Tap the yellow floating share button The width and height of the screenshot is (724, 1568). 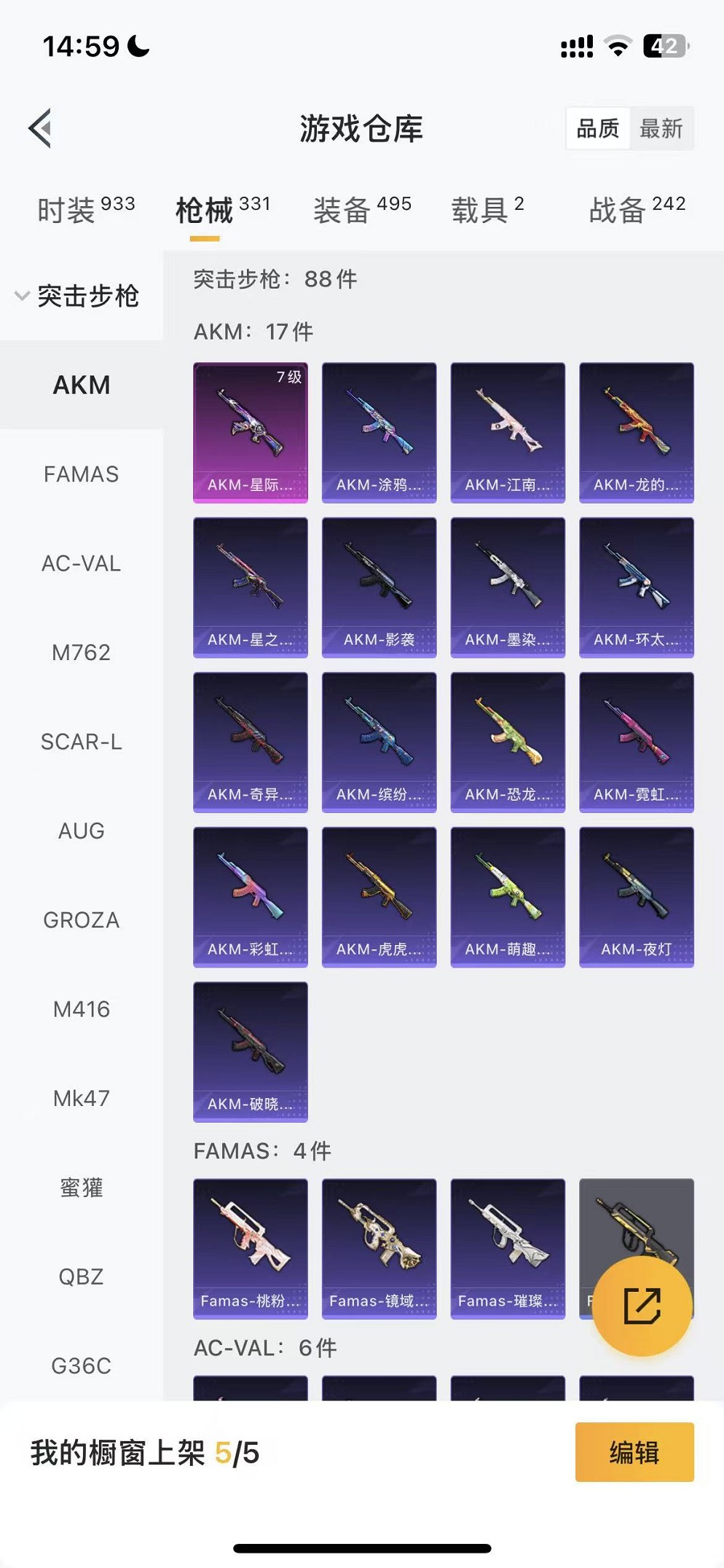coord(642,1305)
